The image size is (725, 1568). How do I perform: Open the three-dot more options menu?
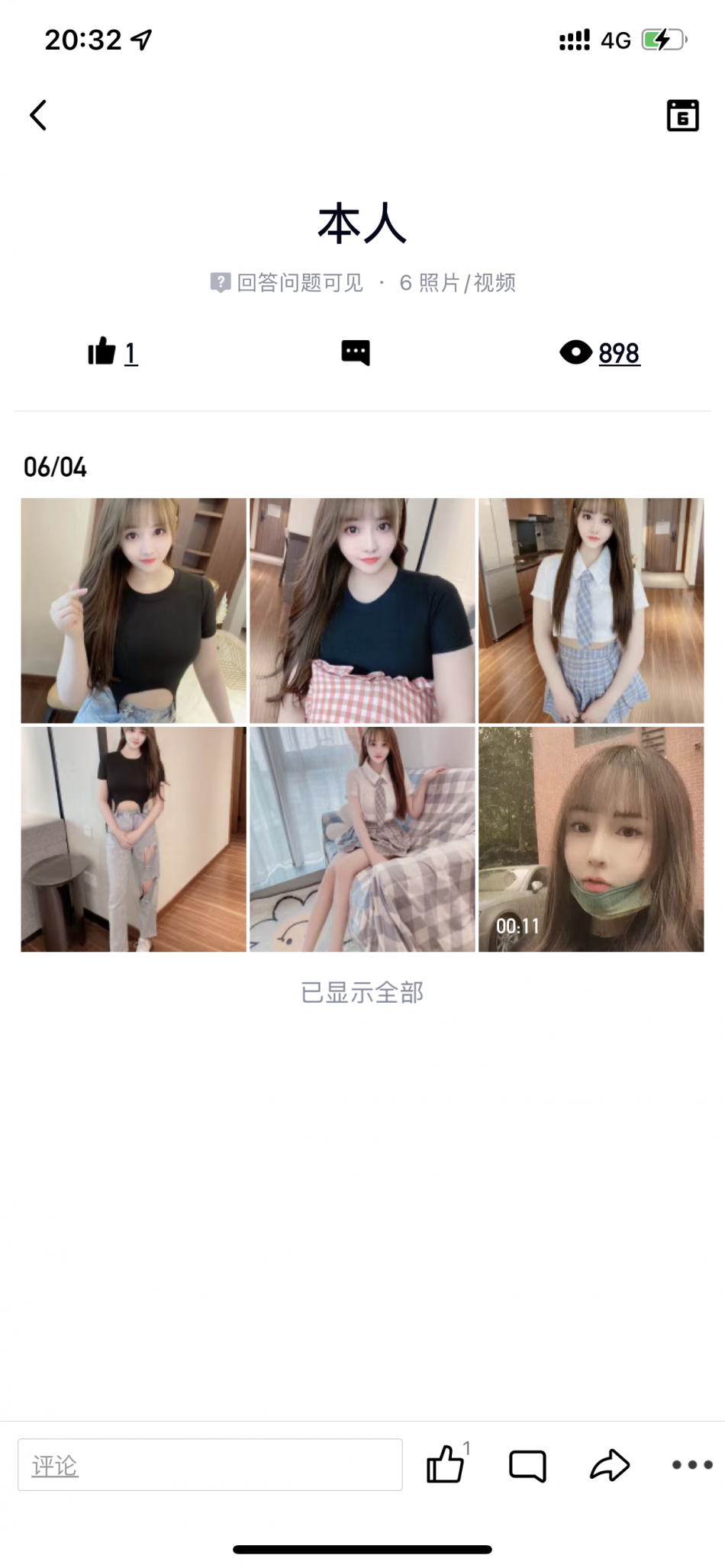pyautogui.click(x=691, y=1464)
